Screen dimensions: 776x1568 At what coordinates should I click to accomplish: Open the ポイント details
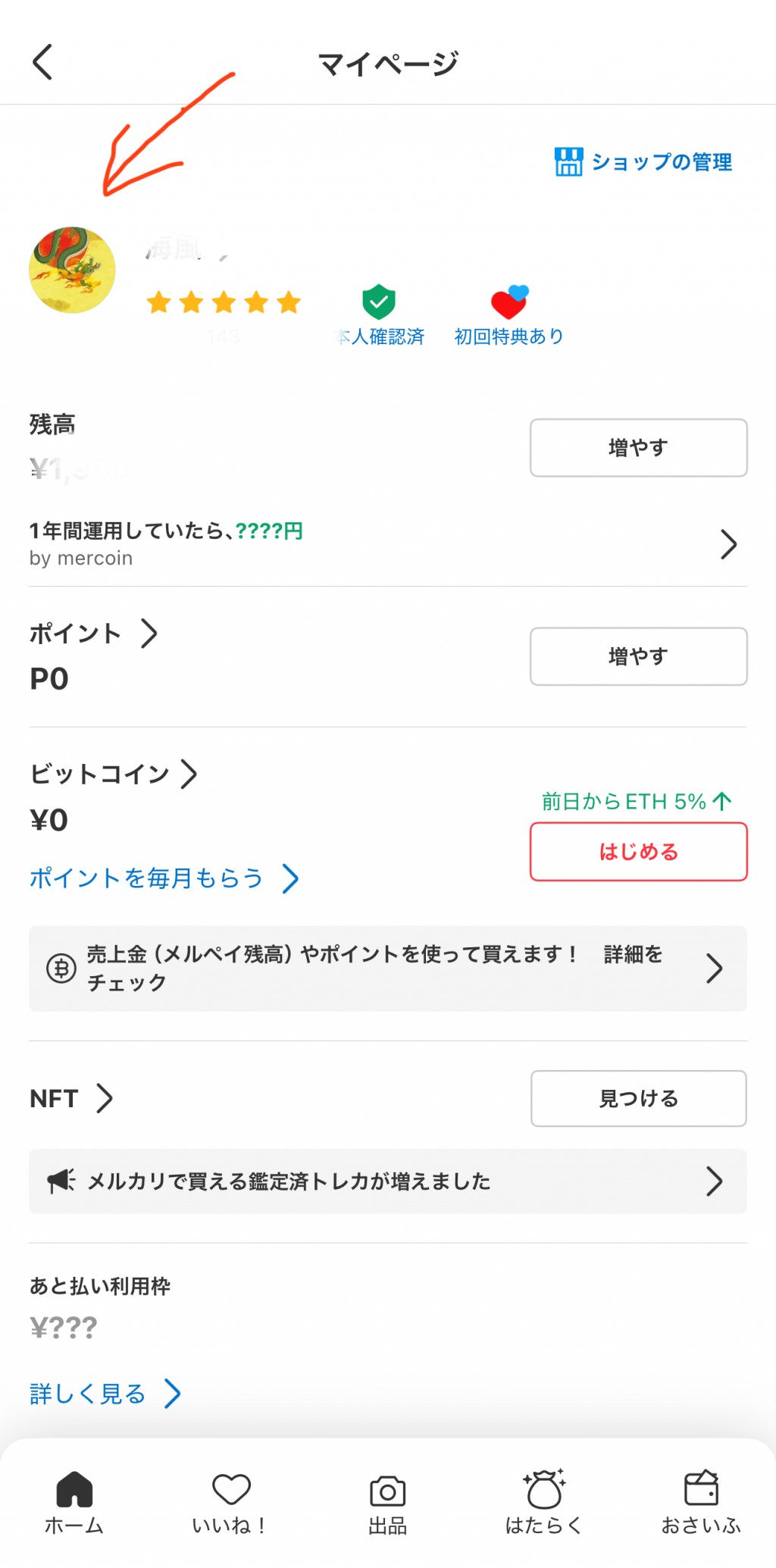point(93,634)
